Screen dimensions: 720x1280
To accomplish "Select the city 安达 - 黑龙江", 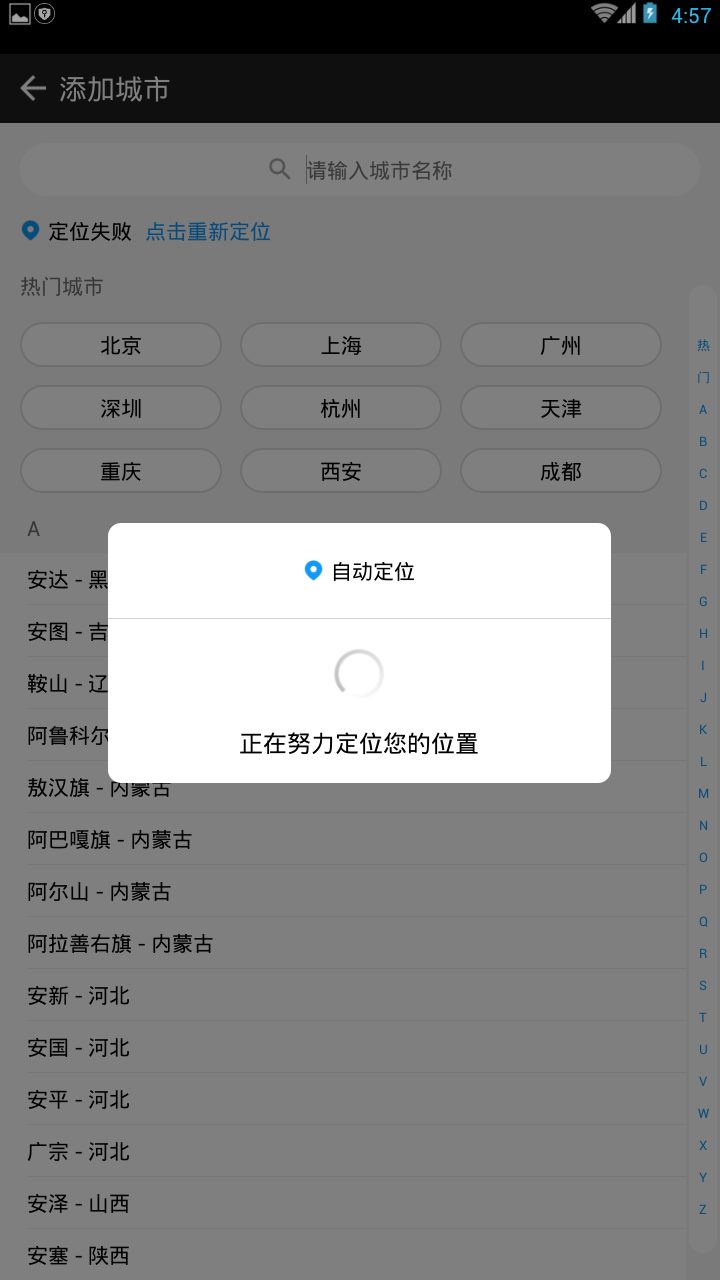I will tap(60, 579).
